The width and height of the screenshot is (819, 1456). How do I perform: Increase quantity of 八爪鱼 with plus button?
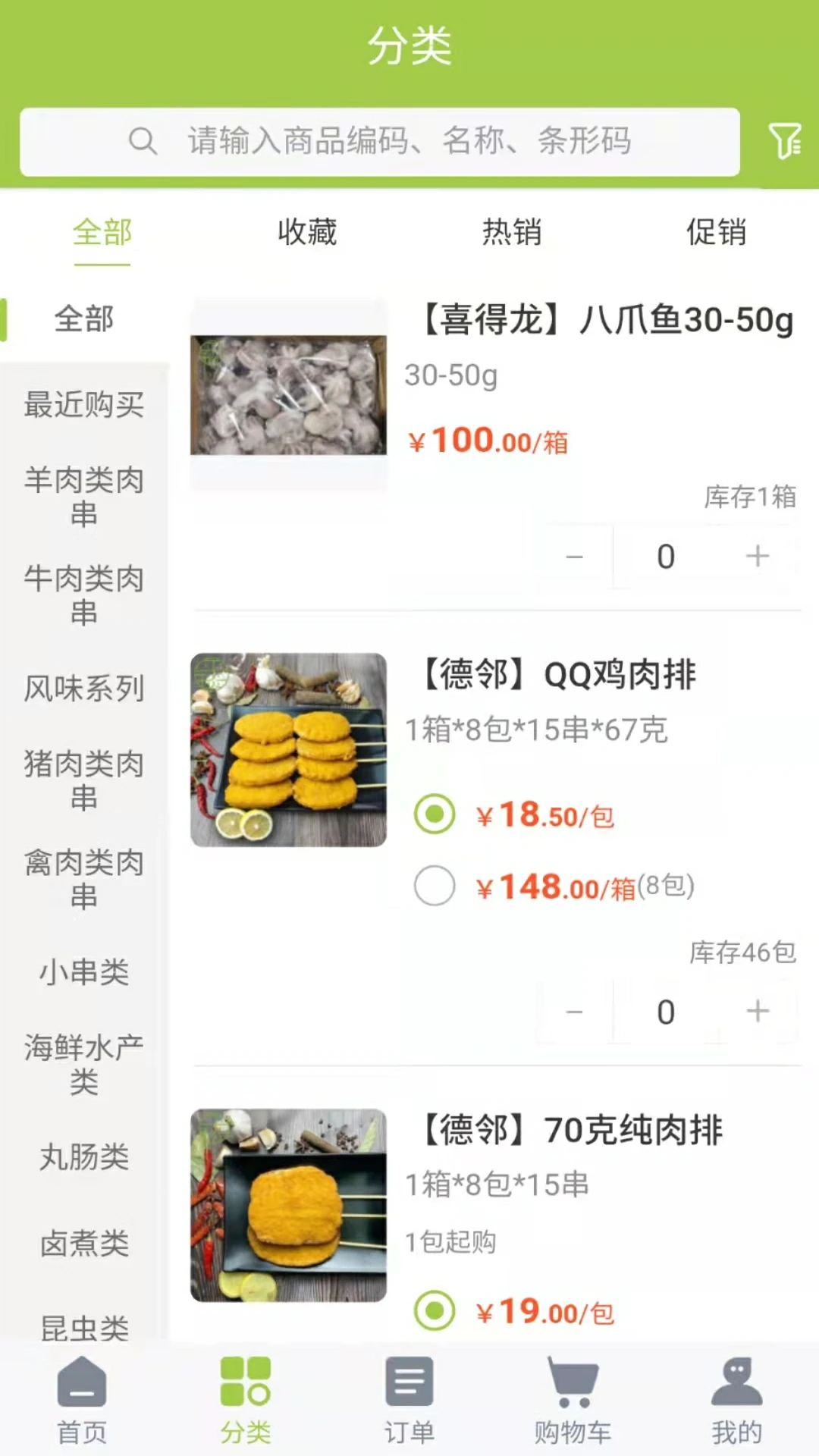coord(757,556)
